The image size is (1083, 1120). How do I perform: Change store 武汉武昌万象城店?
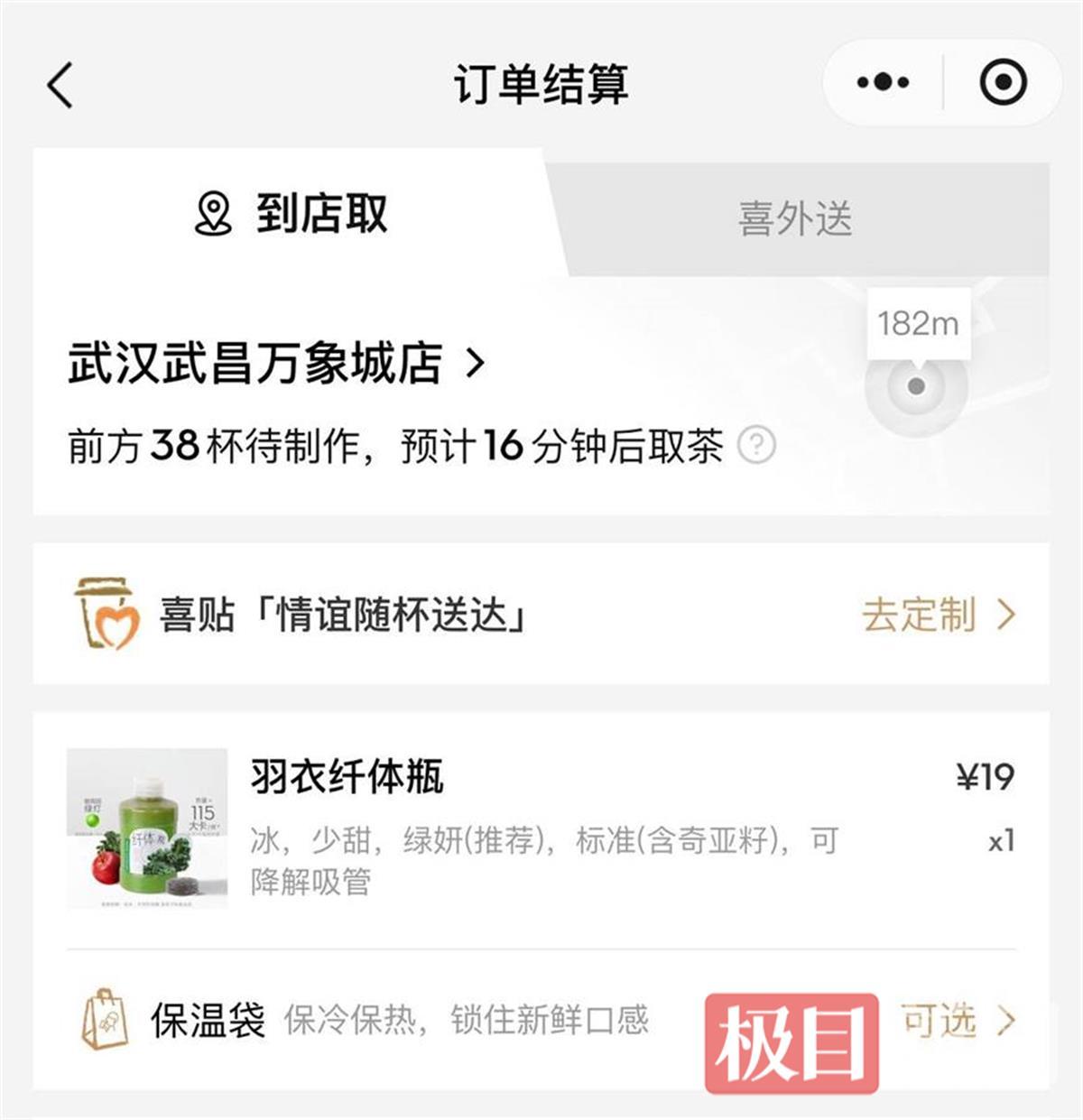[275, 363]
